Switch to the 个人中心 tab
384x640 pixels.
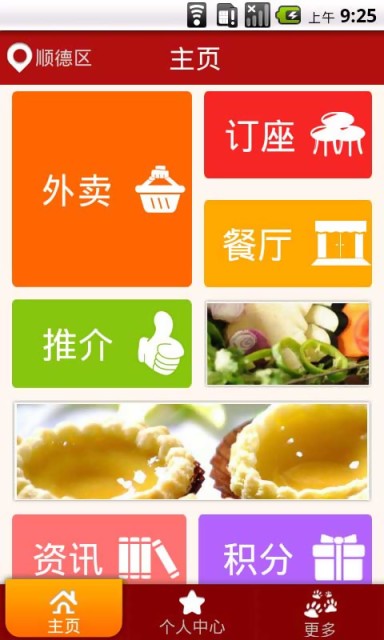[x=192, y=612]
